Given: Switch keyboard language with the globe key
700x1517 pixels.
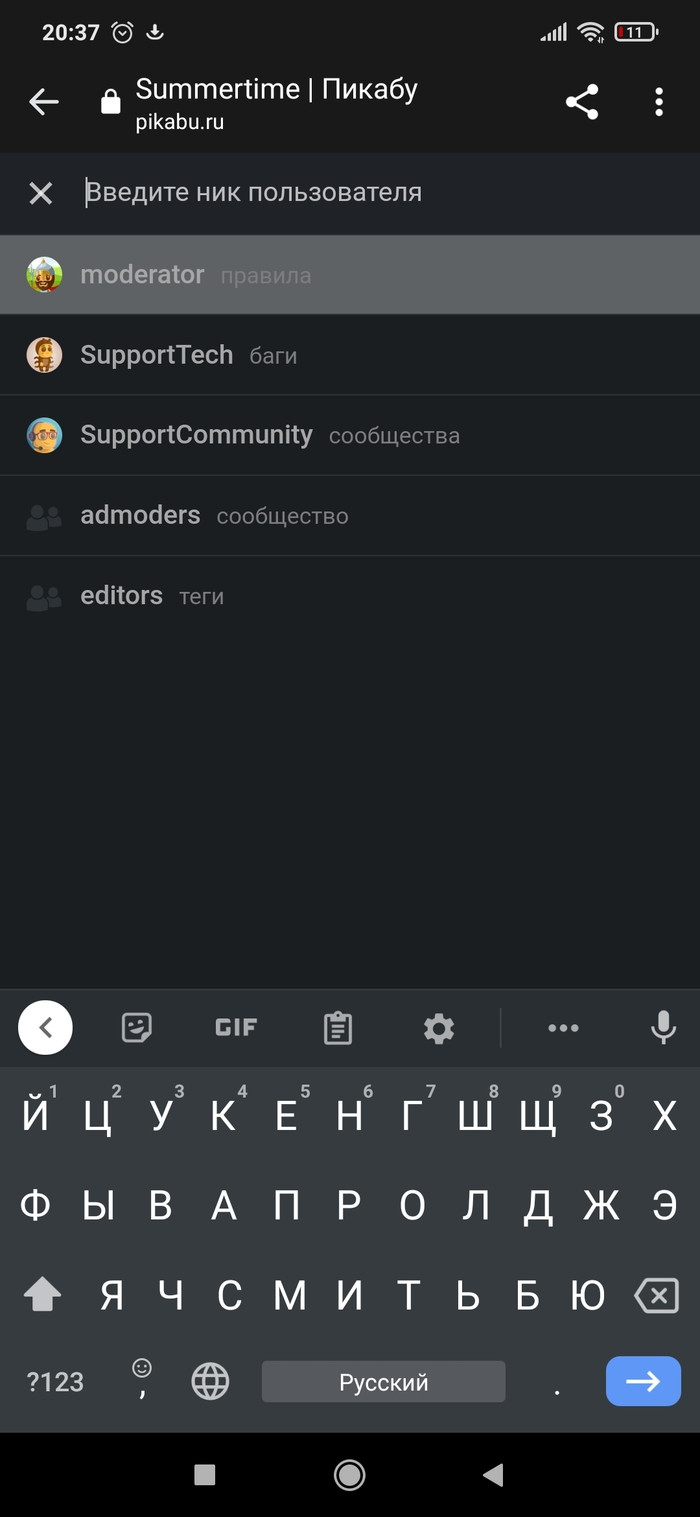Looking at the screenshot, I should click(x=210, y=1382).
